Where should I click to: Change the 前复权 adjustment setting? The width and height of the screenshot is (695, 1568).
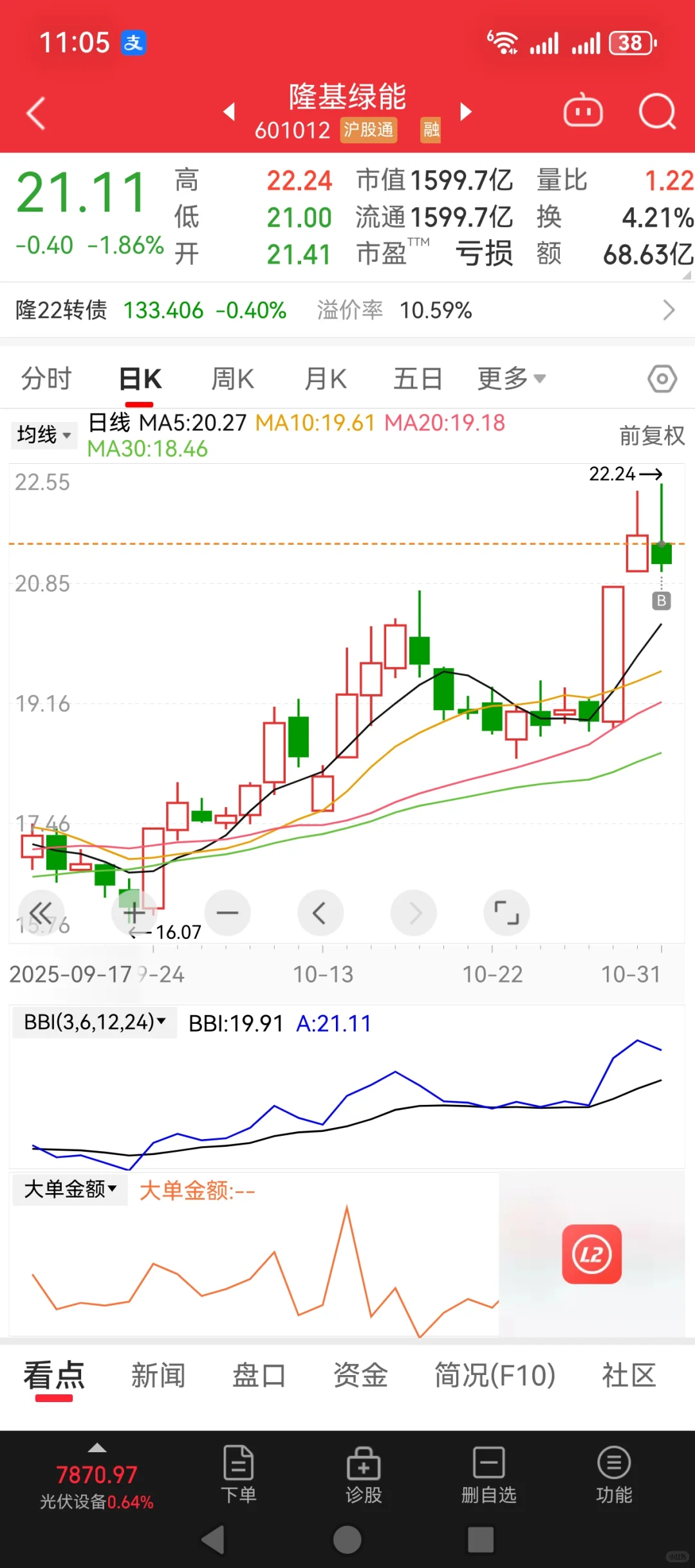pos(651,436)
